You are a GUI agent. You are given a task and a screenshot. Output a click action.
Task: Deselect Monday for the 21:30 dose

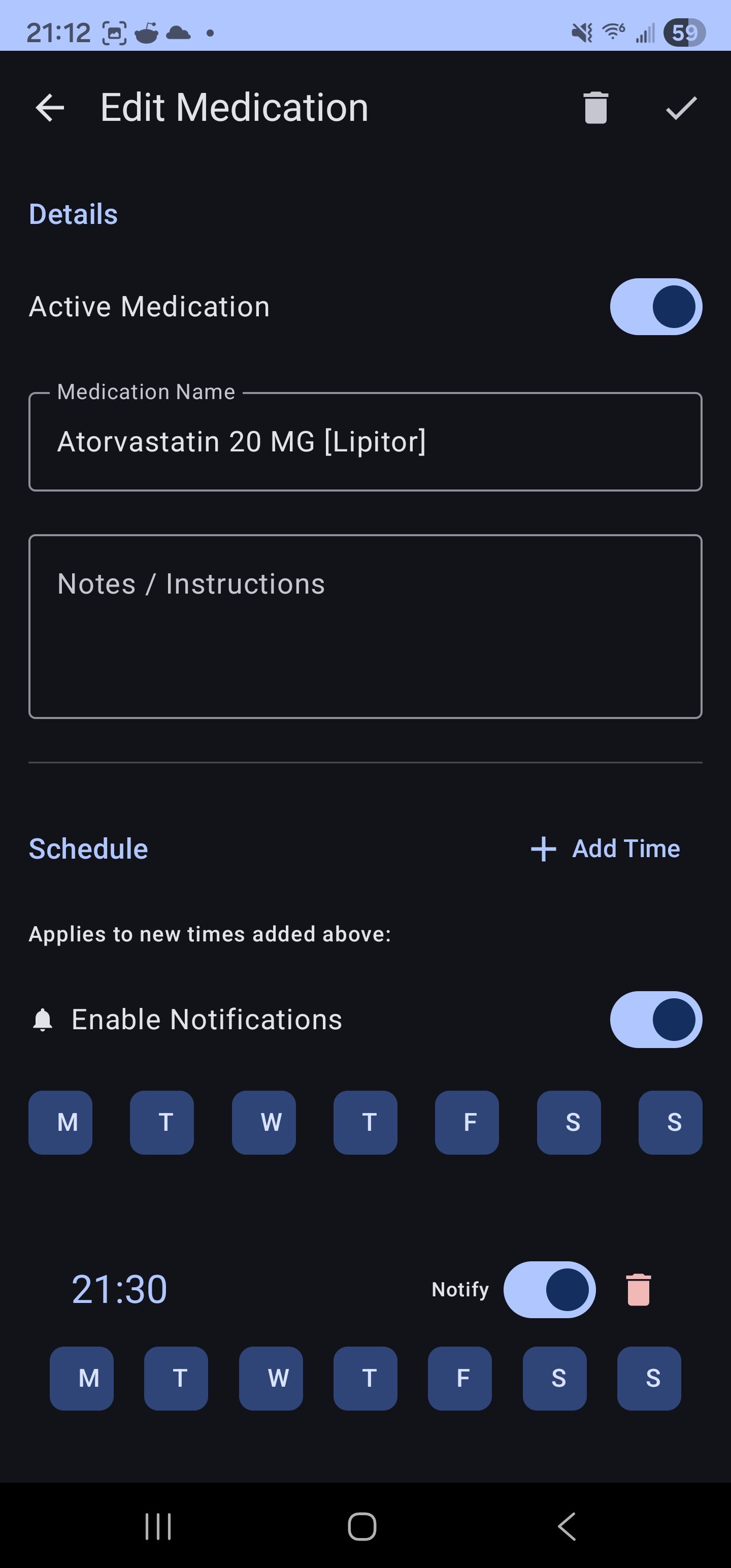point(82,1378)
